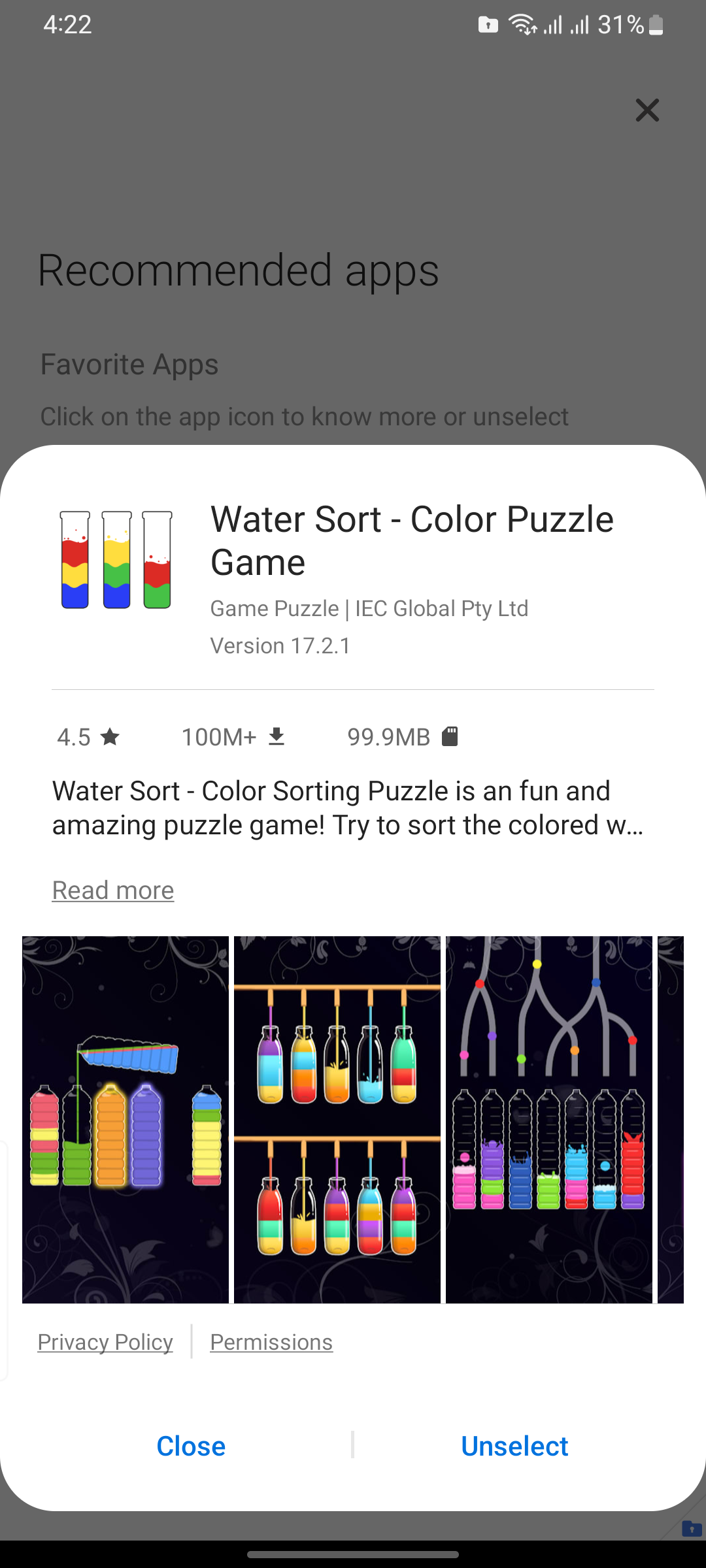Open the second screenshot with hanging bottles
The height and width of the screenshot is (1568, 706).
tap(337, 1119)
